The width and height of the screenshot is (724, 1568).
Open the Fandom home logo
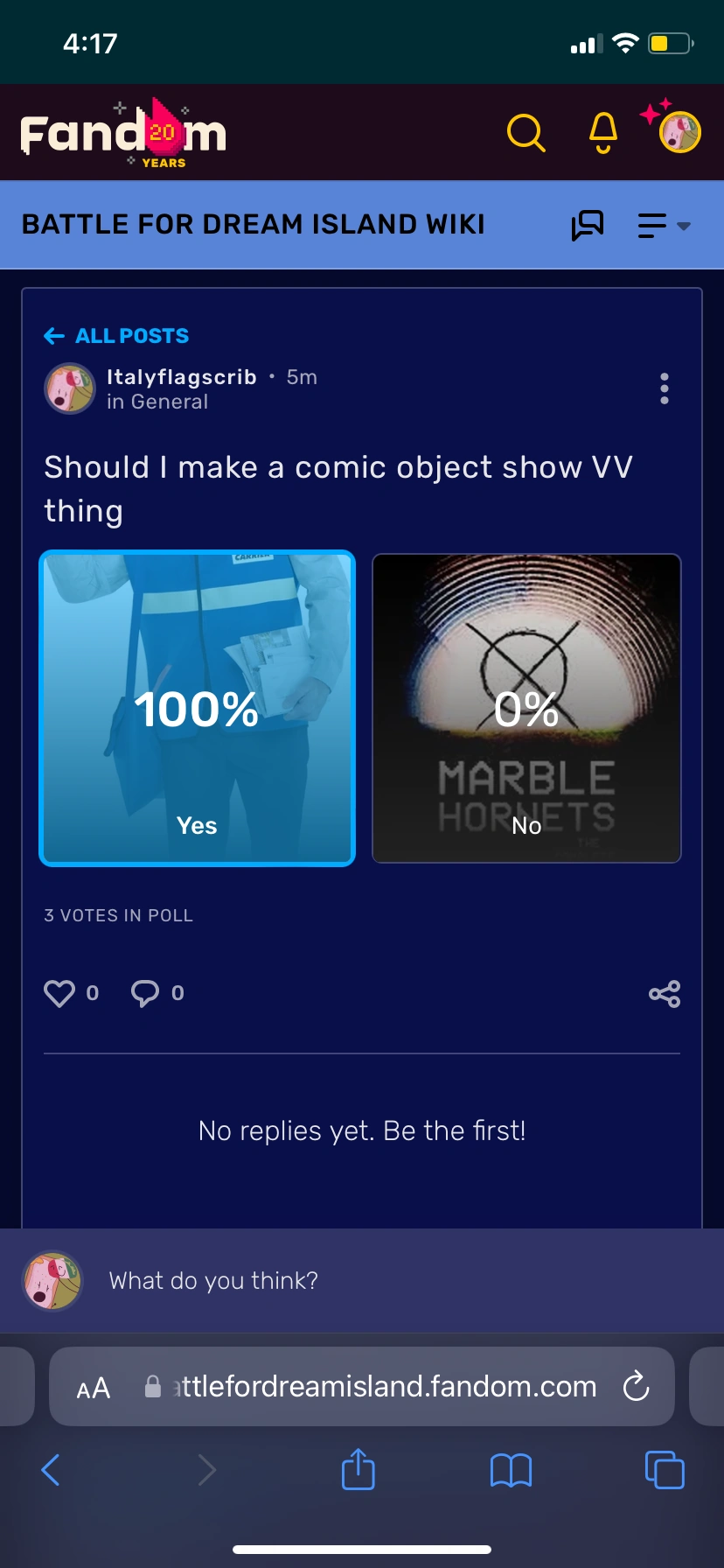click(123, 134)
